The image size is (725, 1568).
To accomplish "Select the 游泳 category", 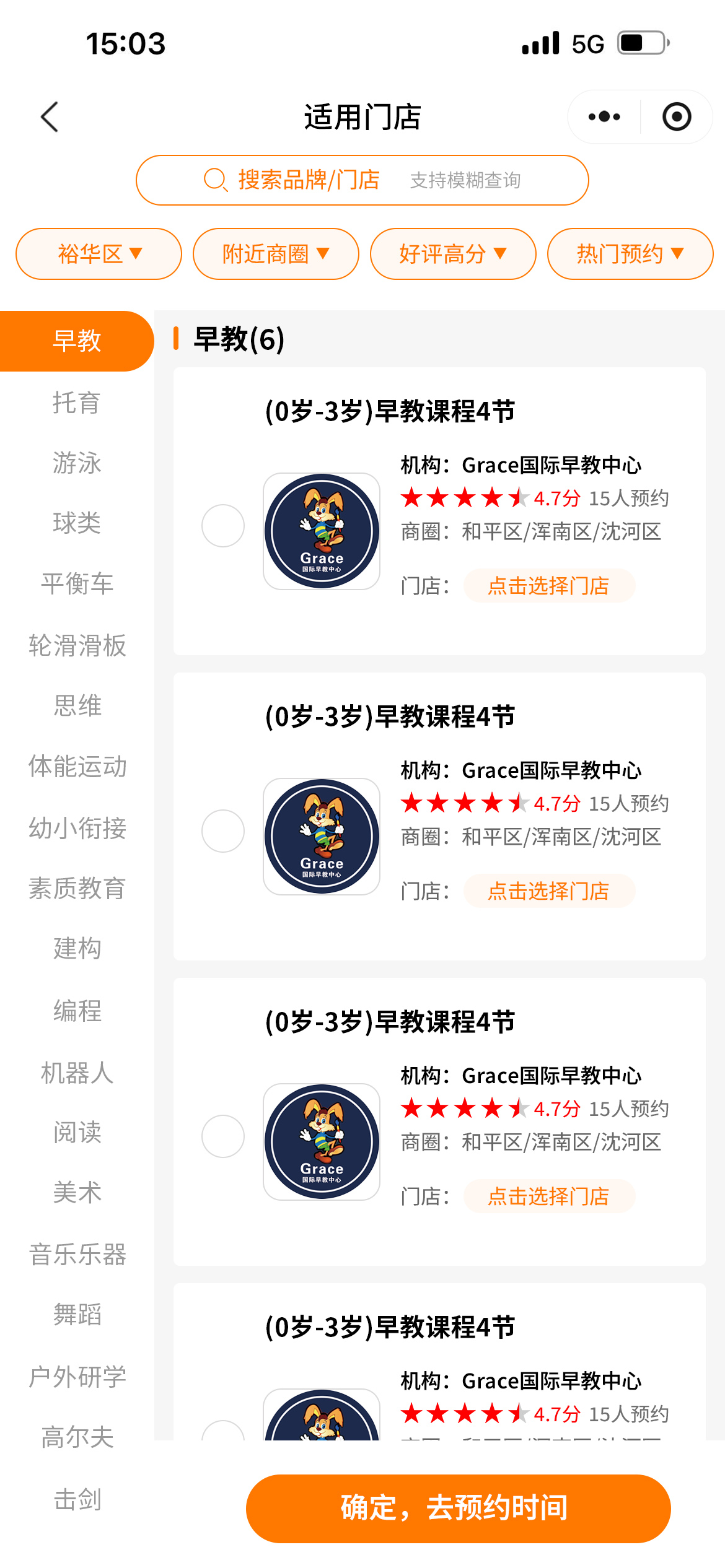I will [77, 463].
